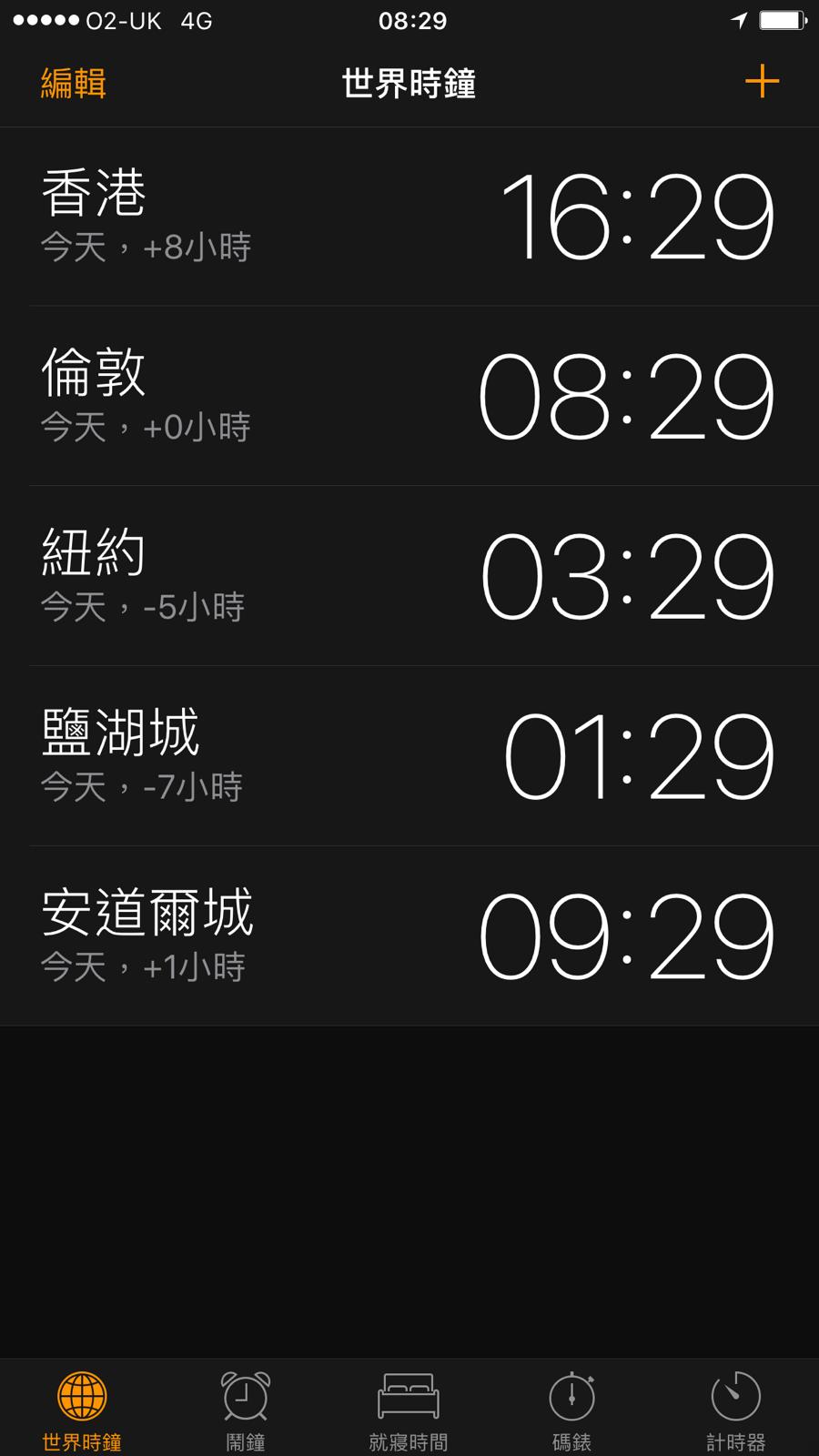Go to the 碼錶 stopwatch tab
This screenshot has height=1456, width=819.
[571, 1410]
